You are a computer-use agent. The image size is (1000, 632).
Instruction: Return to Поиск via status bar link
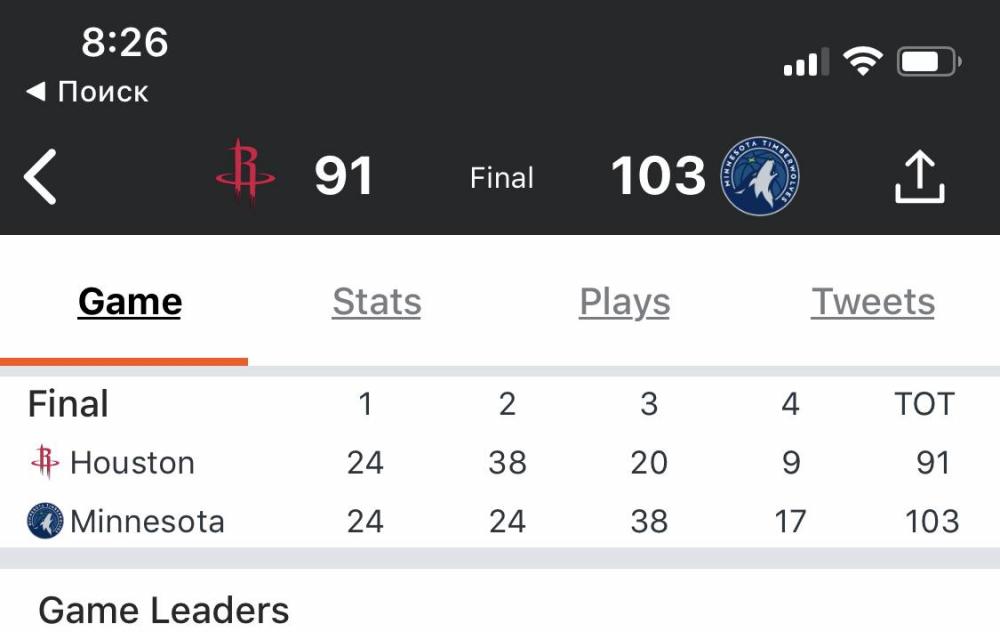88,92
